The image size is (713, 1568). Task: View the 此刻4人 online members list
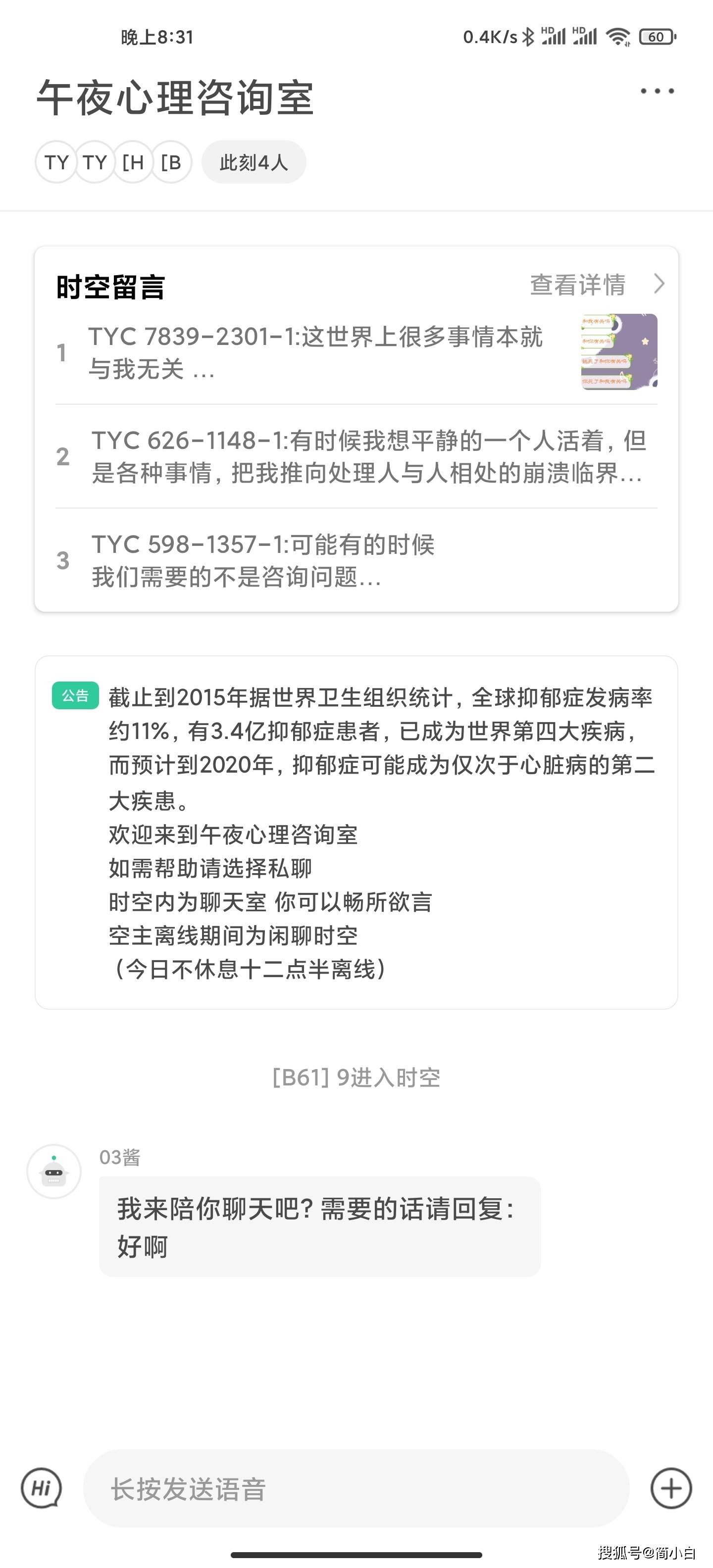(x=253, y=161)
